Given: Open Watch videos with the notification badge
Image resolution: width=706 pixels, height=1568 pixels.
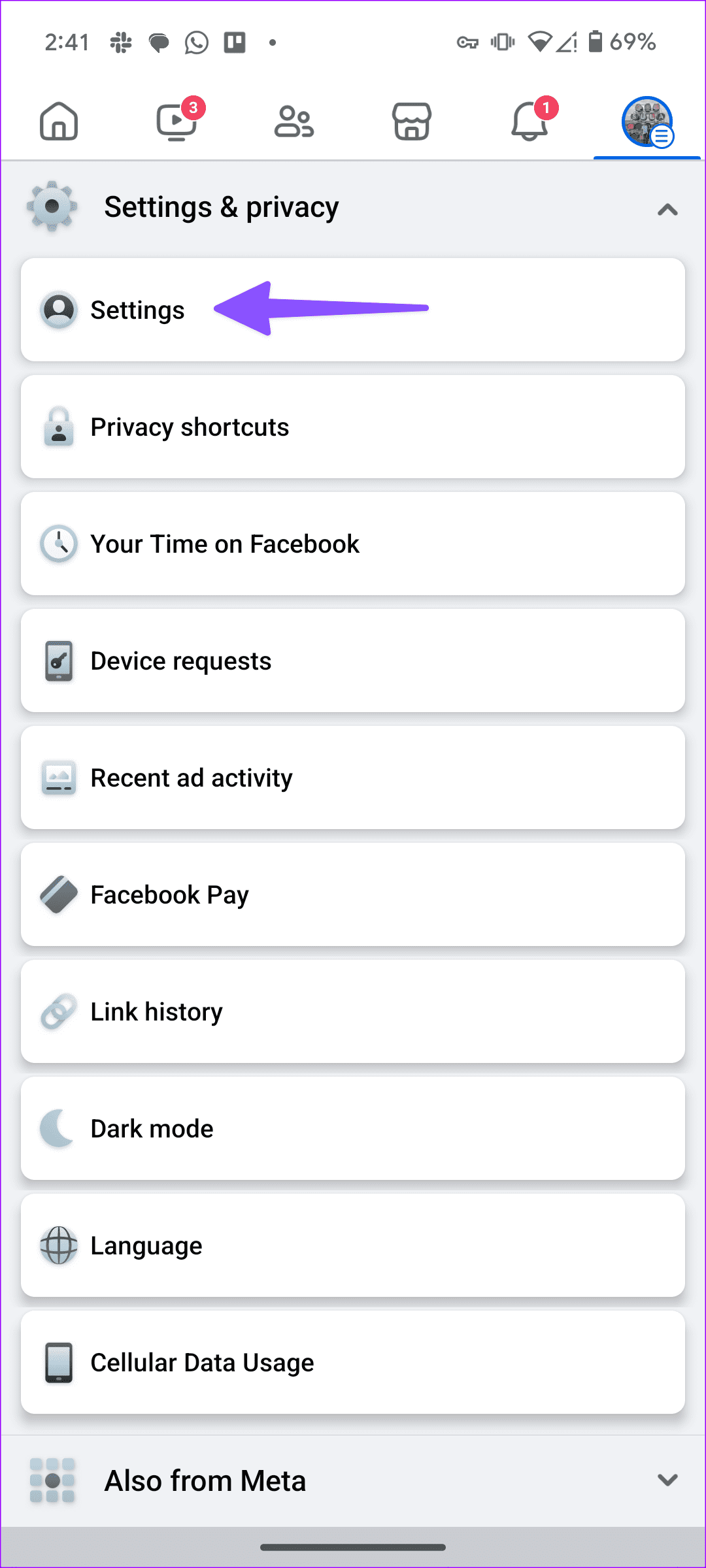Looking at the screenshot, I should pos(176,122).
